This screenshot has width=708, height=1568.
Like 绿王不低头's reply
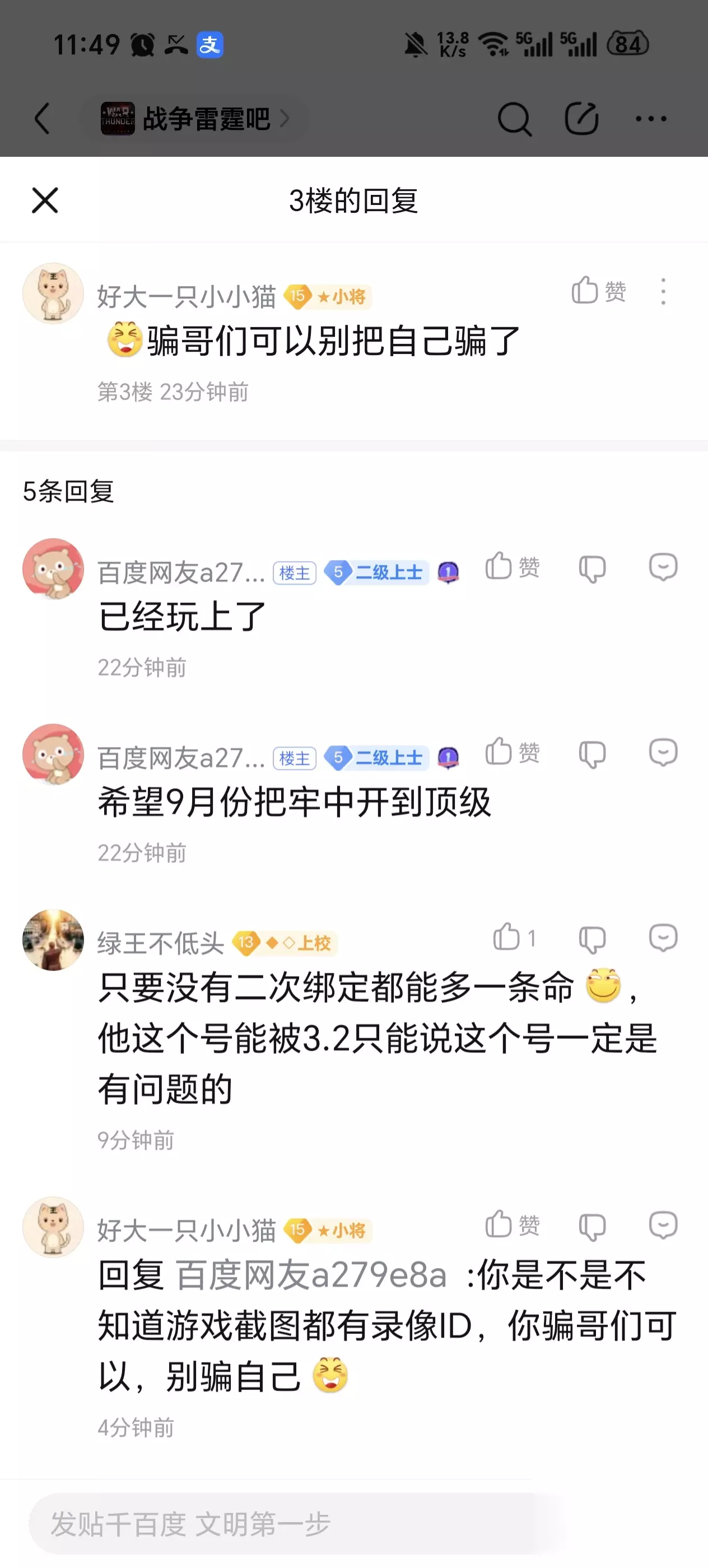[514, 937]
